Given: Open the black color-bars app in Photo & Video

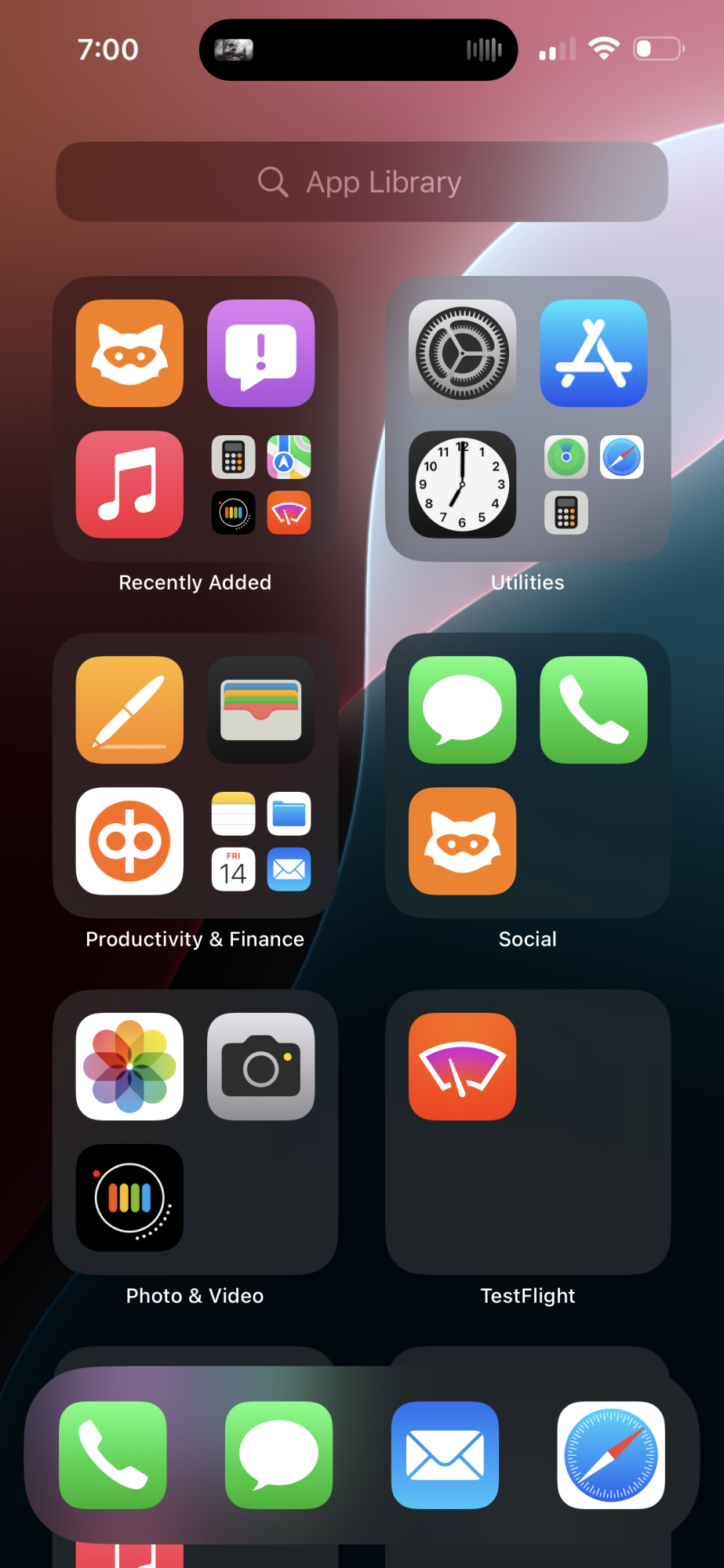Looking at the screenshot, I should click(129, 1197).
